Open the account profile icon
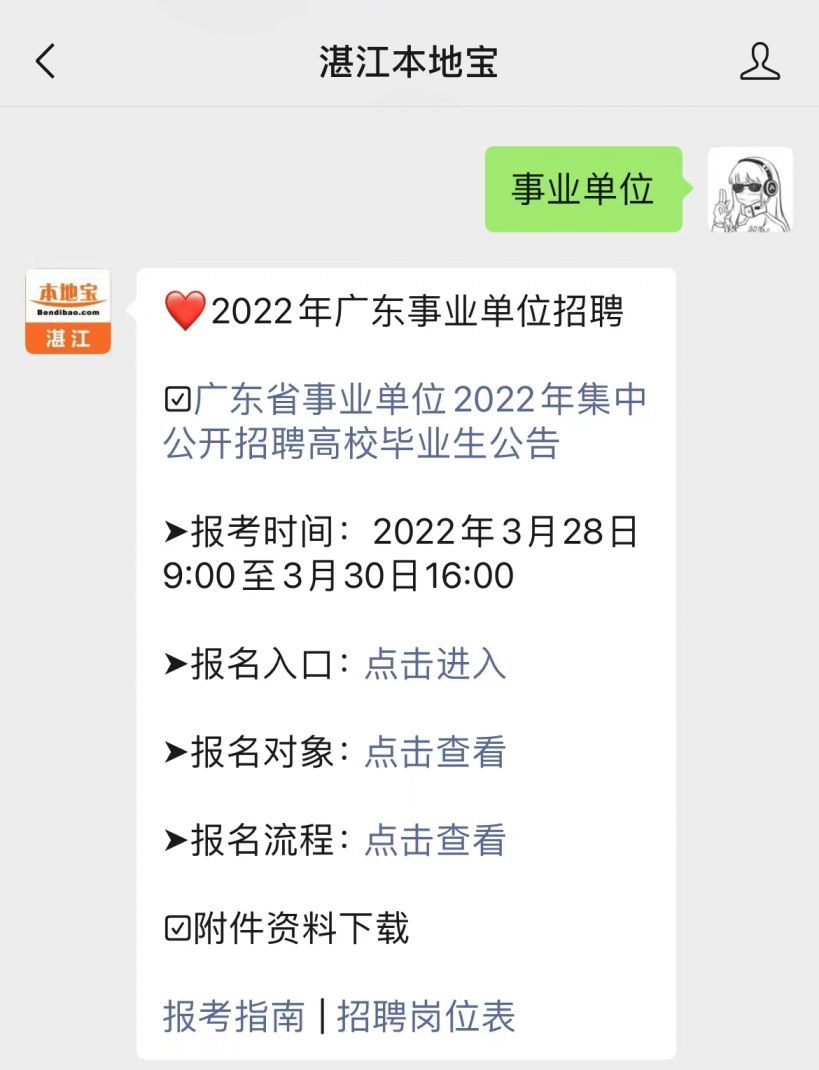The image size is (819, 1070). [759, 62]
